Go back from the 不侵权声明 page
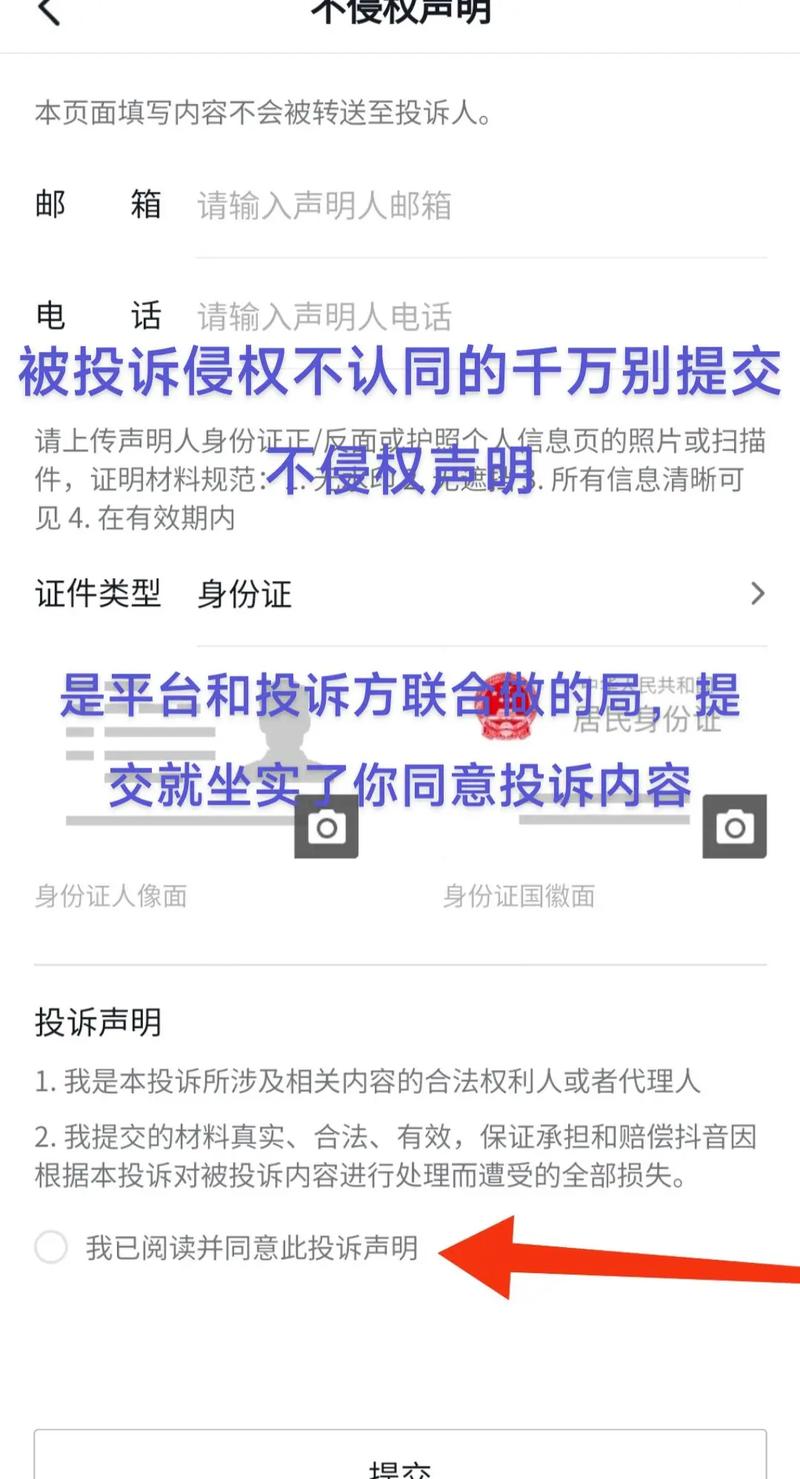The height and width of the screenshot is (1479, 800). point(47,12)
